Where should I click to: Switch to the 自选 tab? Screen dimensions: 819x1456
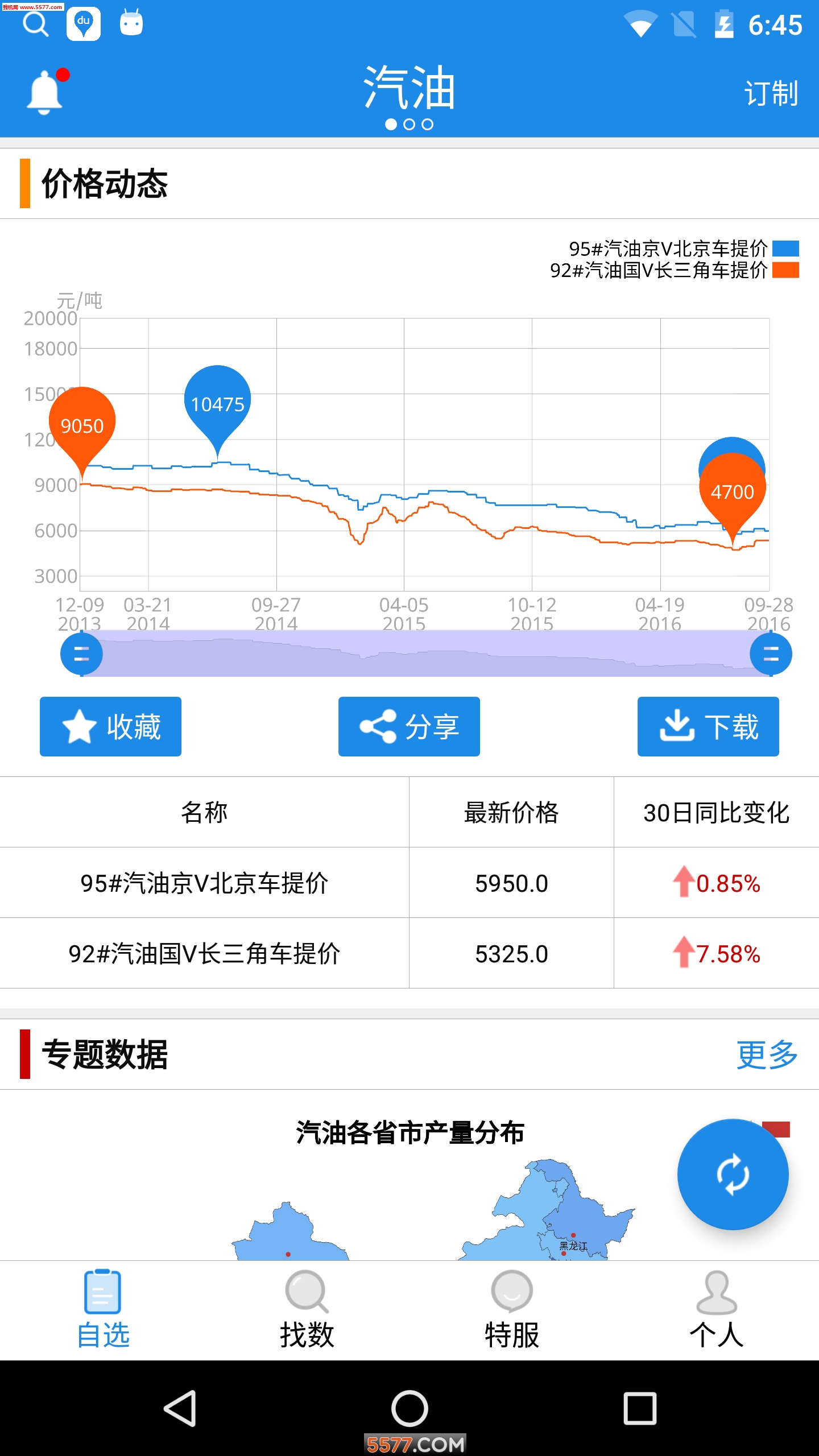104,1300
